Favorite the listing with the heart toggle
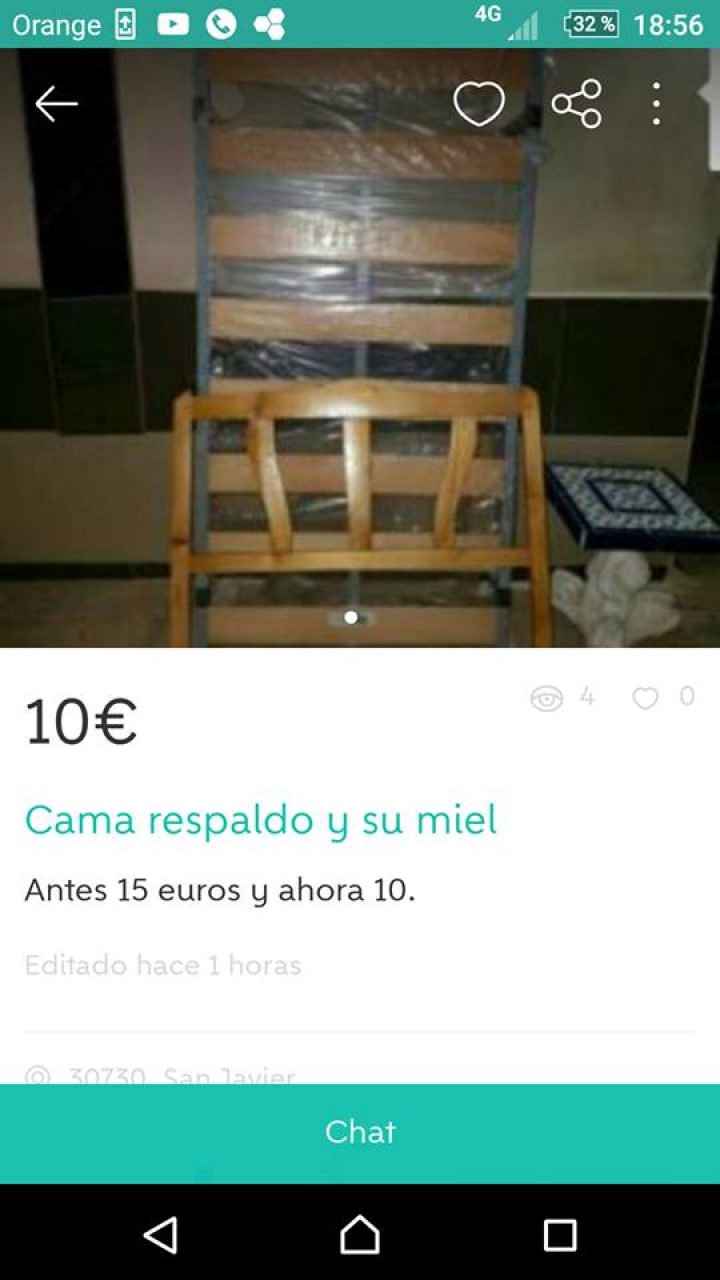Screen dimensions: 720x1280 coord(480,103)
